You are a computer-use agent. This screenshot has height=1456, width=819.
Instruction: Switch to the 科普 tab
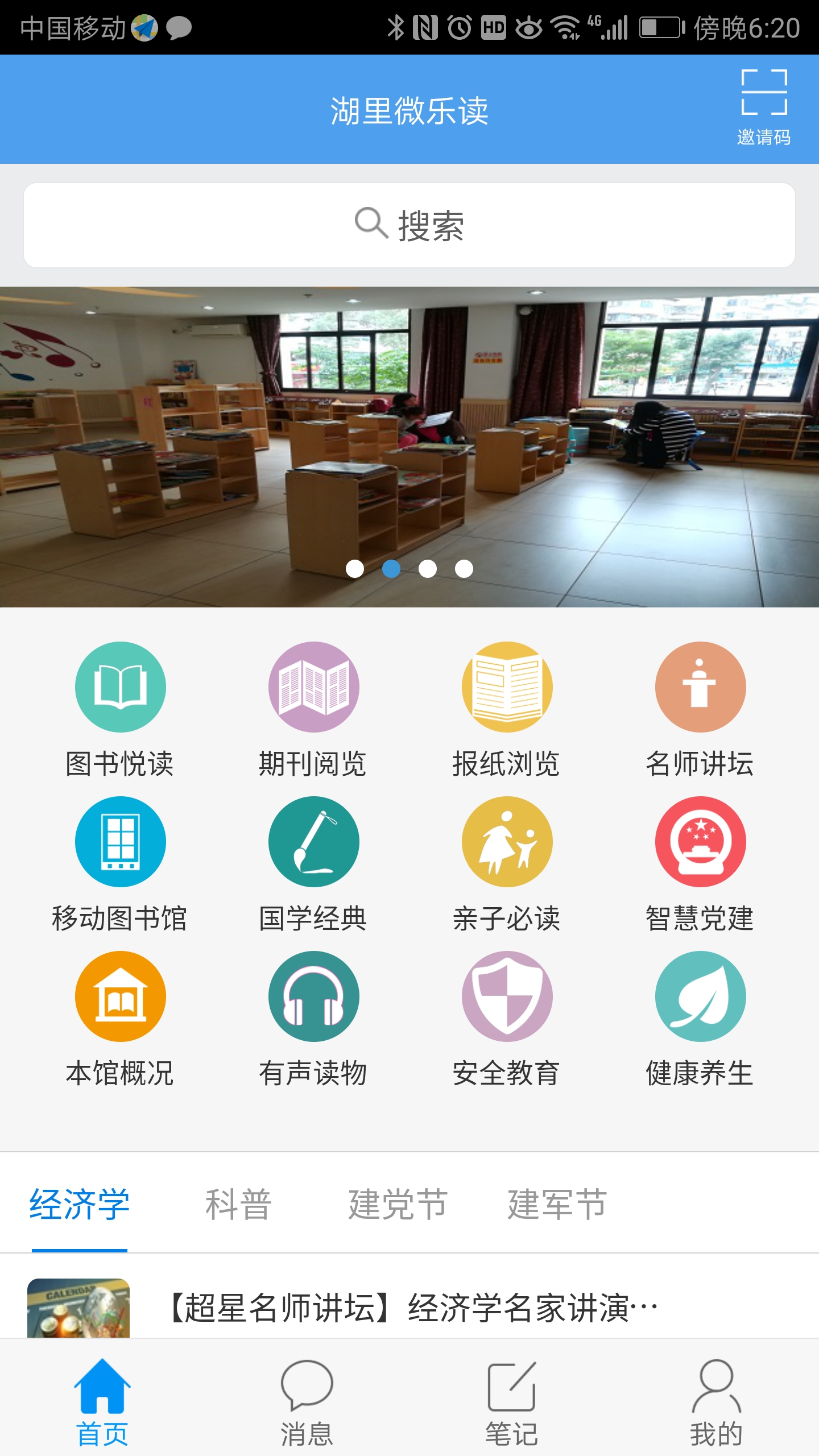238,1205
